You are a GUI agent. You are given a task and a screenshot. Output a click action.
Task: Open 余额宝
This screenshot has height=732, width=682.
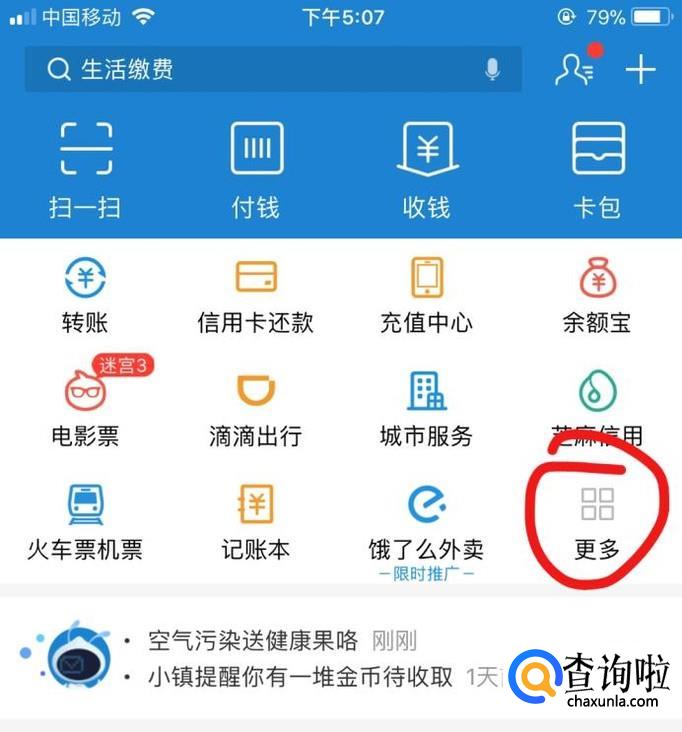click(597, 294)
